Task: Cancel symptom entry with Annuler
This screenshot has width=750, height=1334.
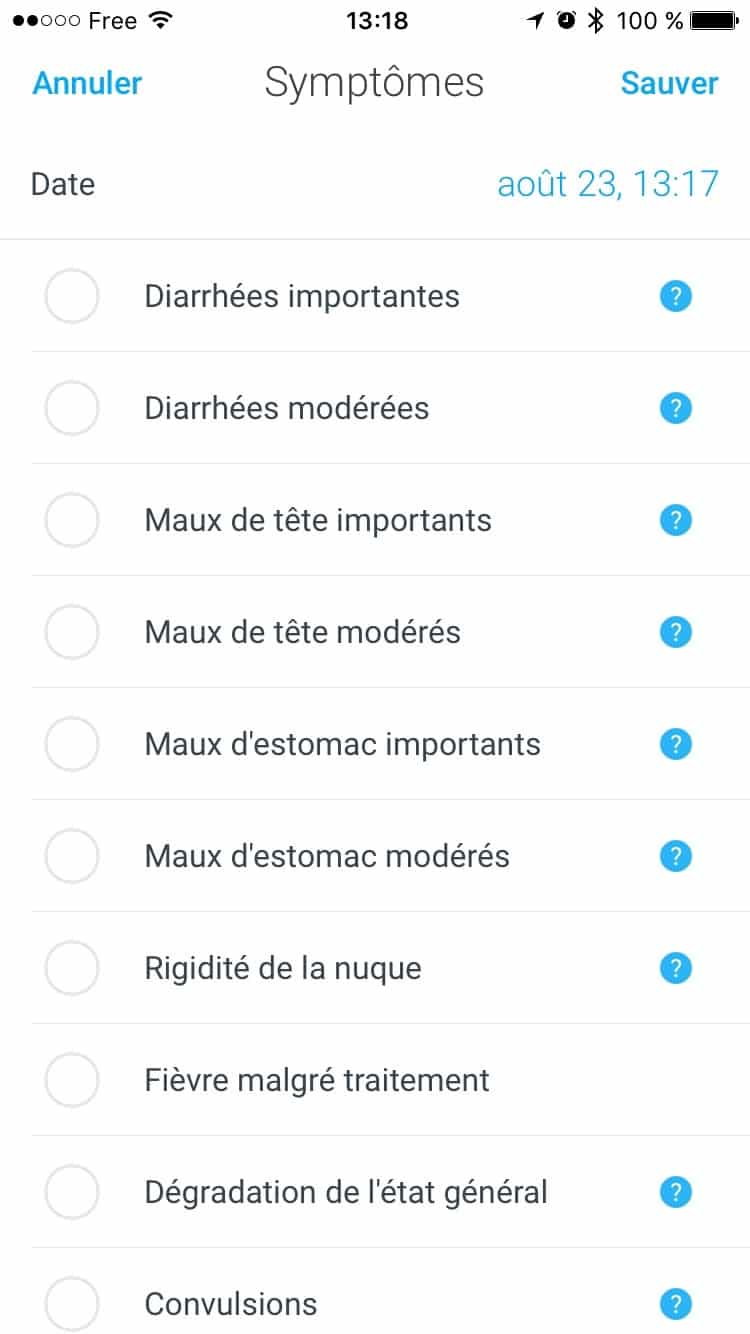Action: (x=87, y=83)
